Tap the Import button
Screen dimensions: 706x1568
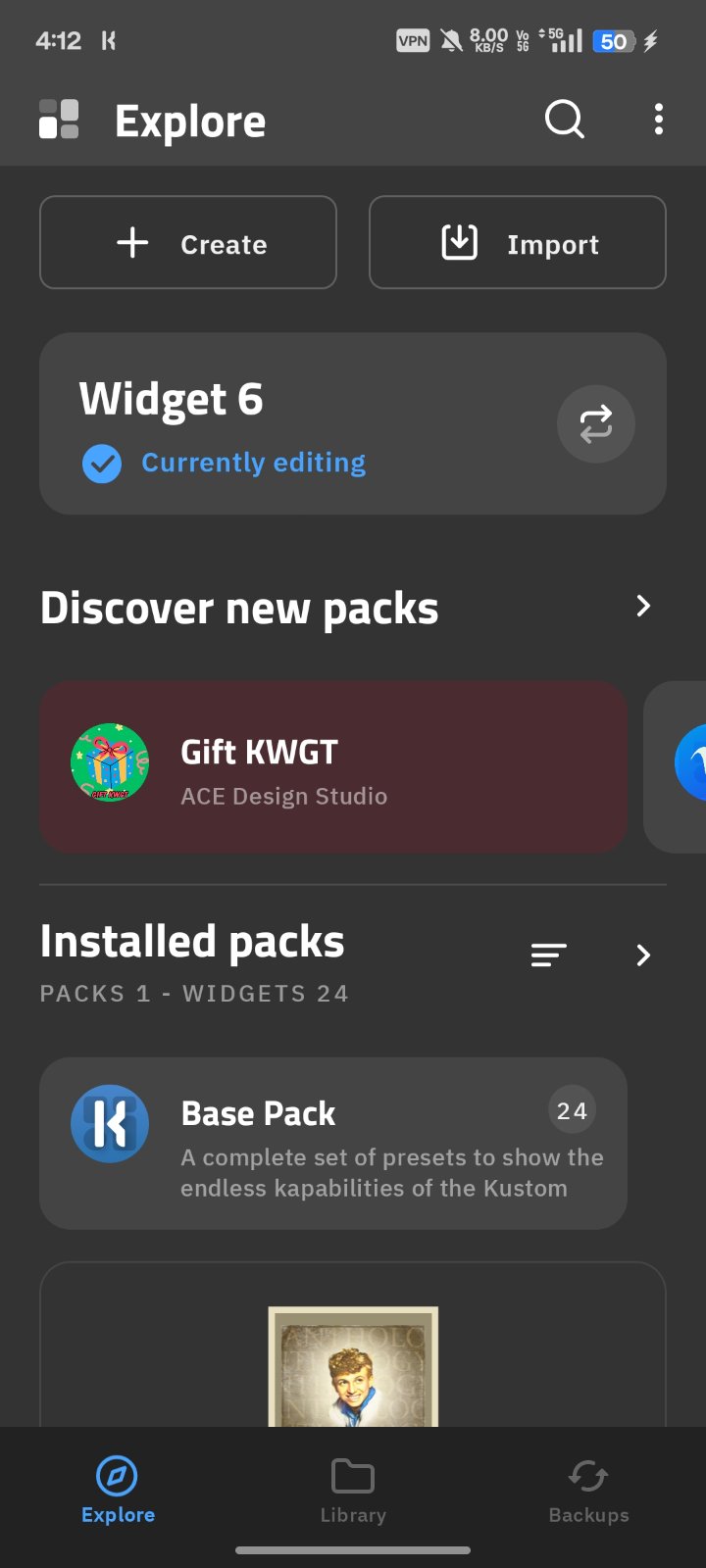click(x=517, y=243)
